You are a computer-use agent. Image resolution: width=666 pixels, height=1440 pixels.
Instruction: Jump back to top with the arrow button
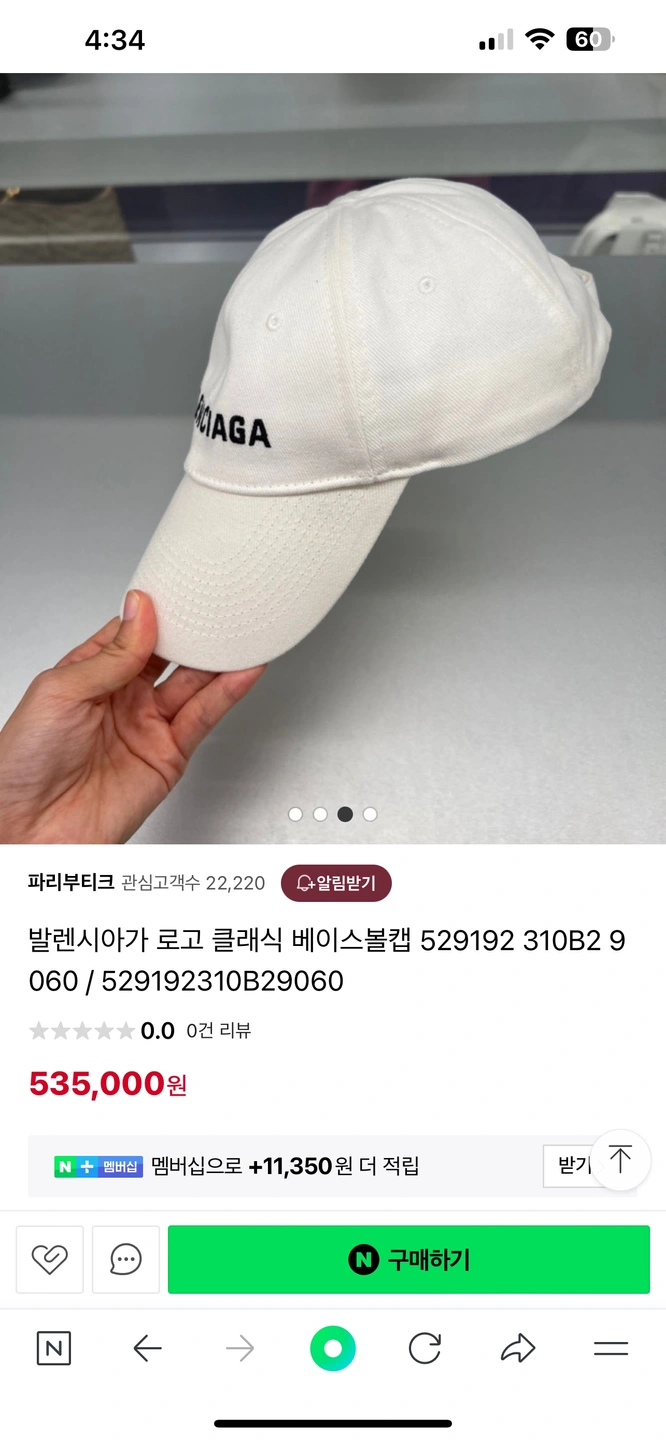(x=620, y=1160)
